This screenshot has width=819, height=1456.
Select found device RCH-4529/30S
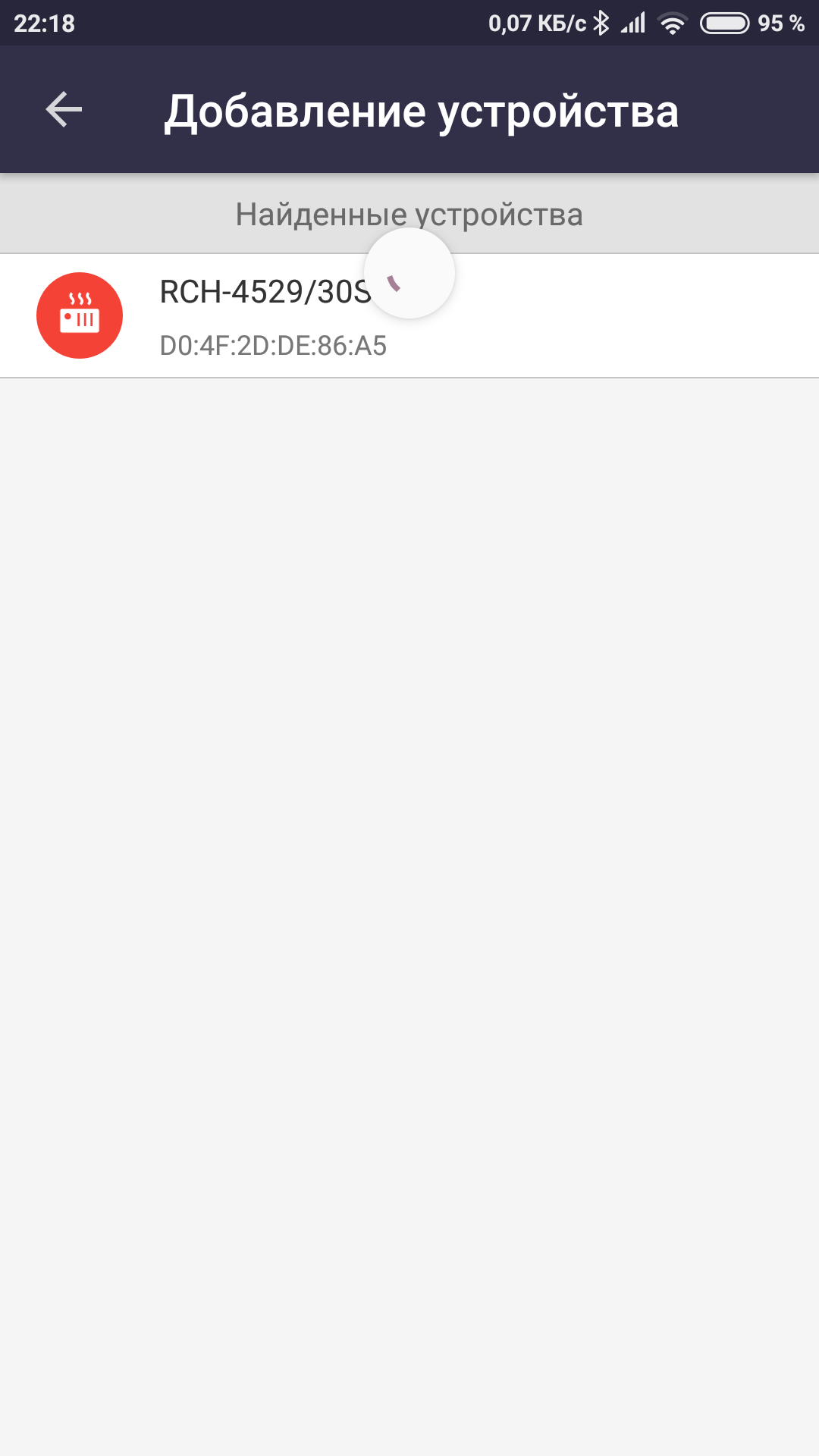(x=409, y=315)
